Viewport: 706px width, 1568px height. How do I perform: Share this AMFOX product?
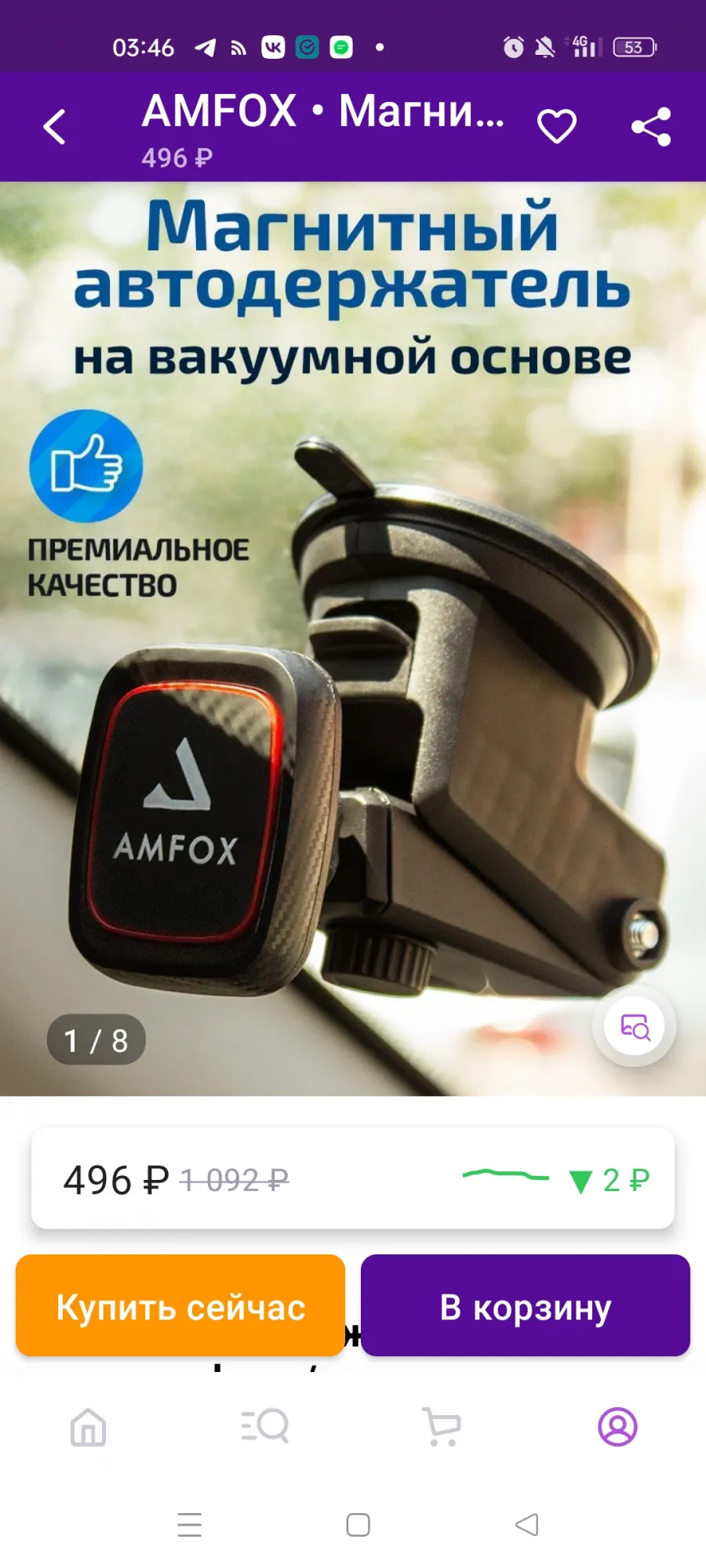651,126
